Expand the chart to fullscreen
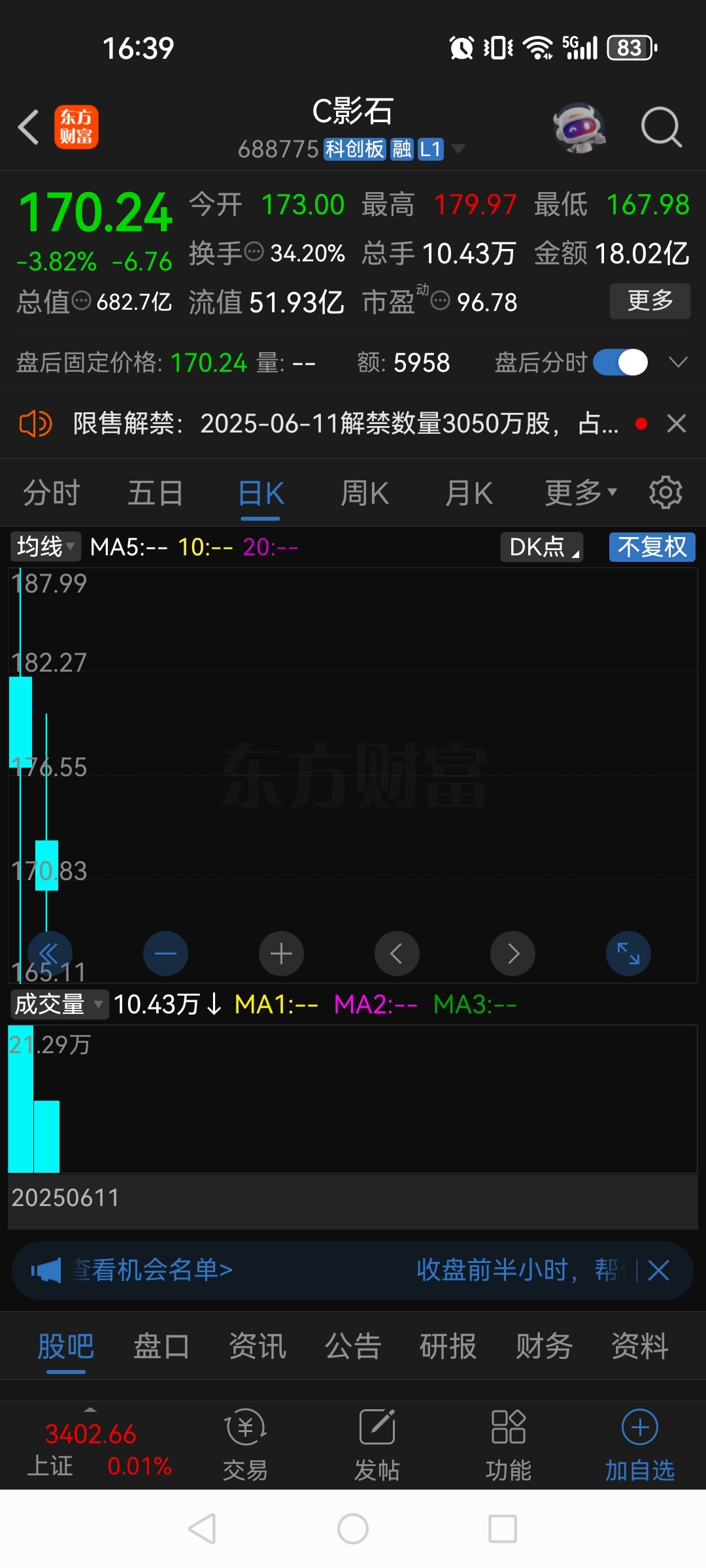This screenshot has width=706, height=1568. tap(628, 953)
